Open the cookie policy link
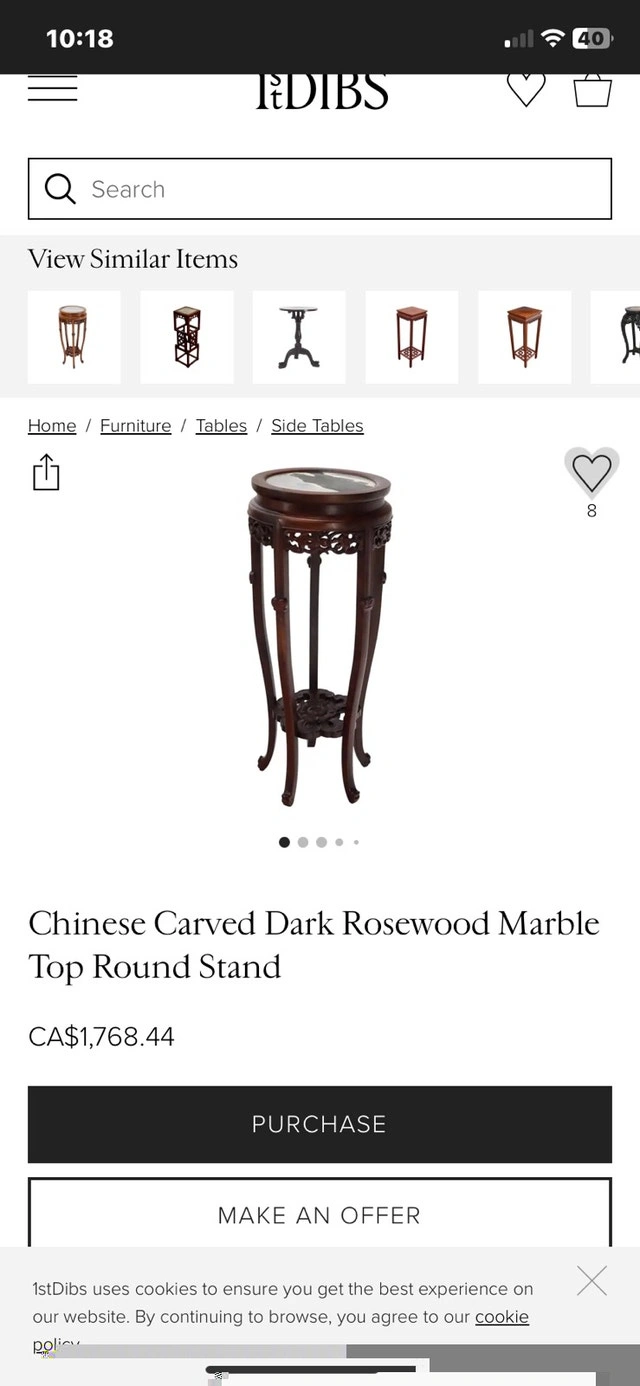 501,1317
